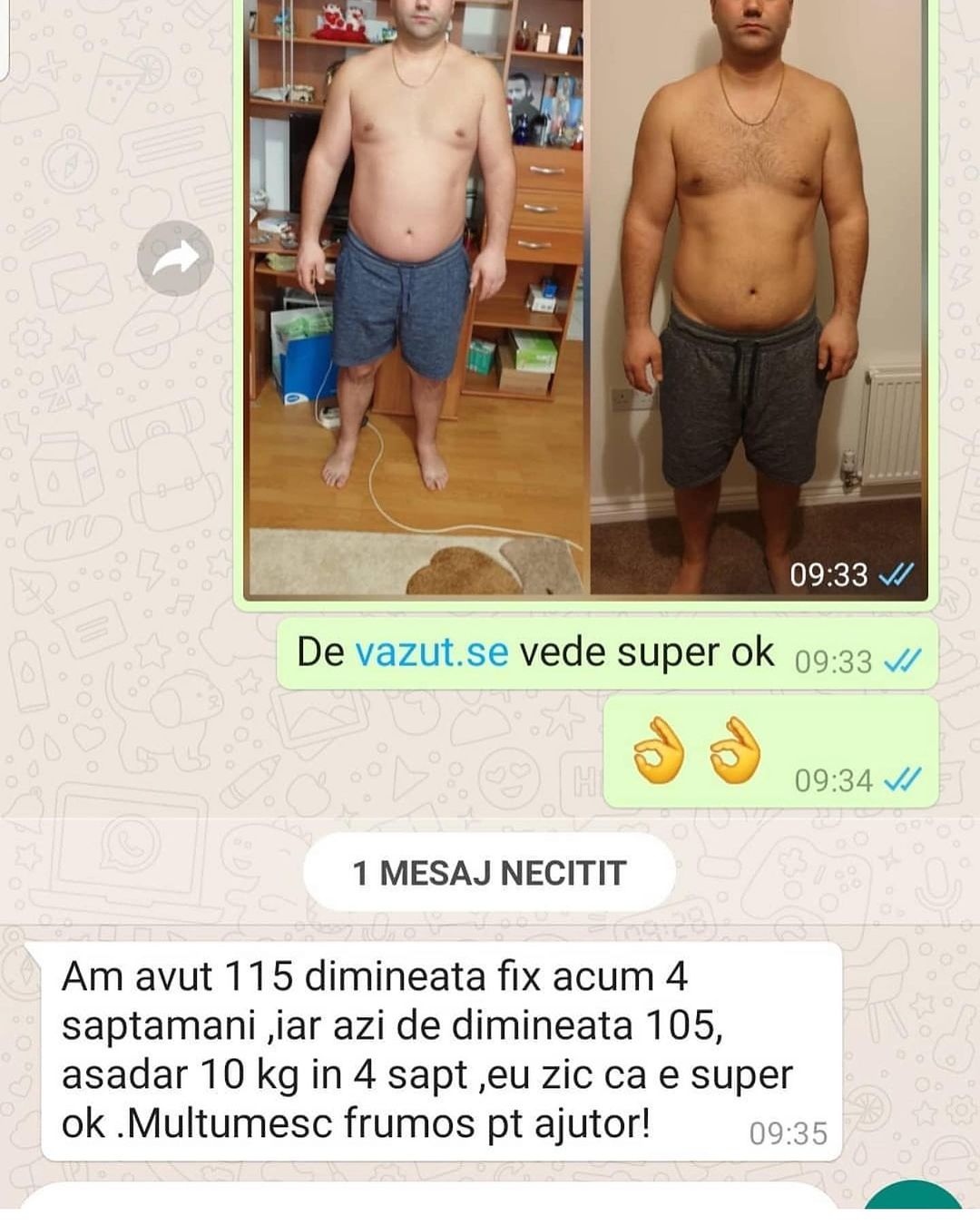Image resolution: width=980 pixels, height=1225 pixels.
Task: Open the shared body comparison photo
Action: (585, 299)
